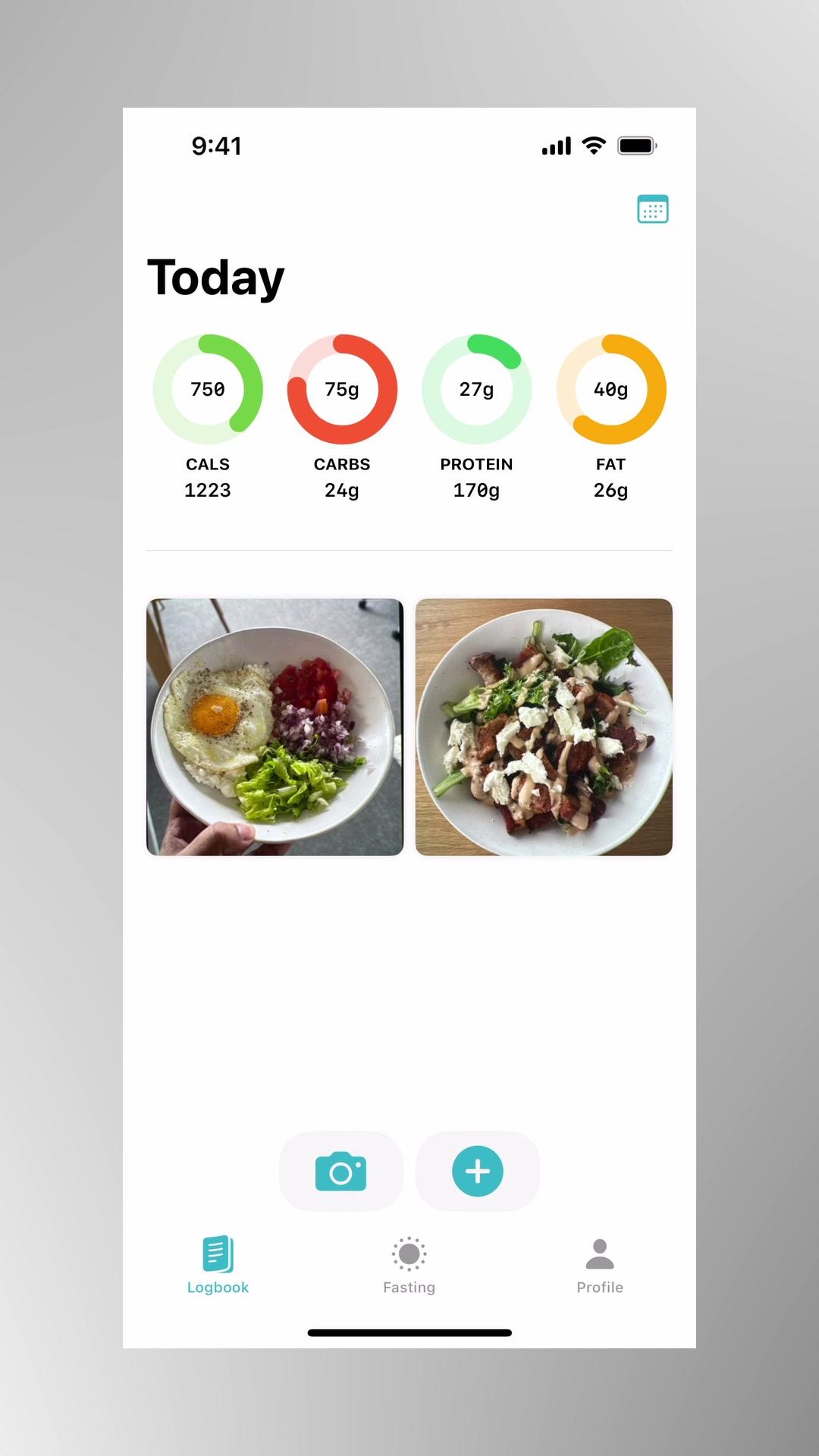Click the battery indicator
Image resolution: width=819 pixels, height=1456 pixels.
pyautogui.click(x=637, y=144)
